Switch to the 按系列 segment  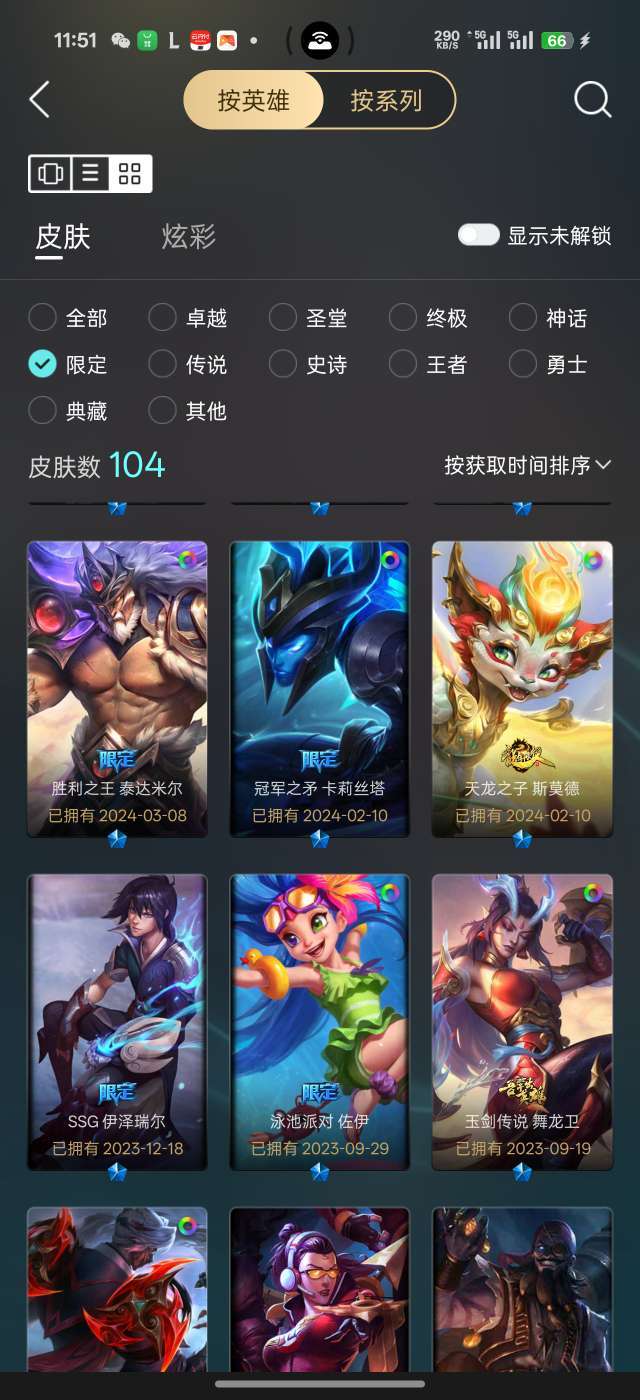[386, 100]
